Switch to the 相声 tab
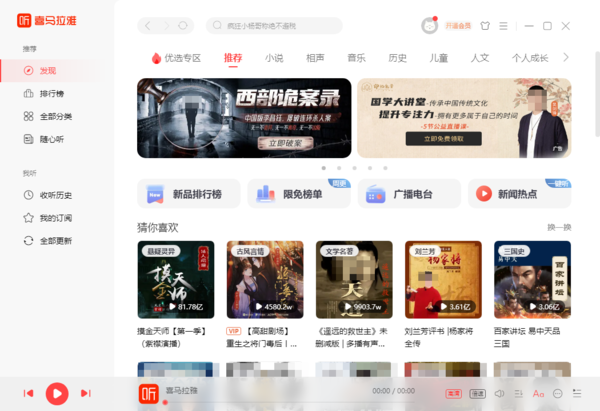The image size is (600, 411). coord(315,59)
